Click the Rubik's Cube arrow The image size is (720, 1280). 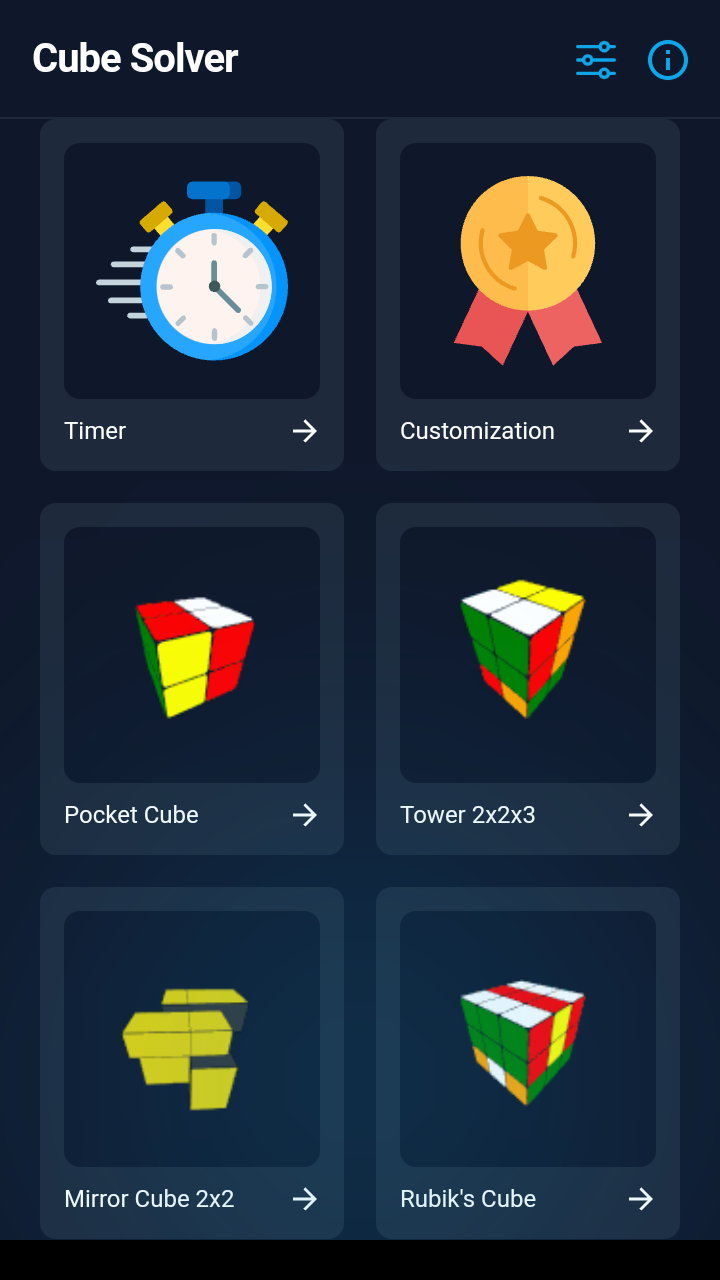click(641, 1199)
